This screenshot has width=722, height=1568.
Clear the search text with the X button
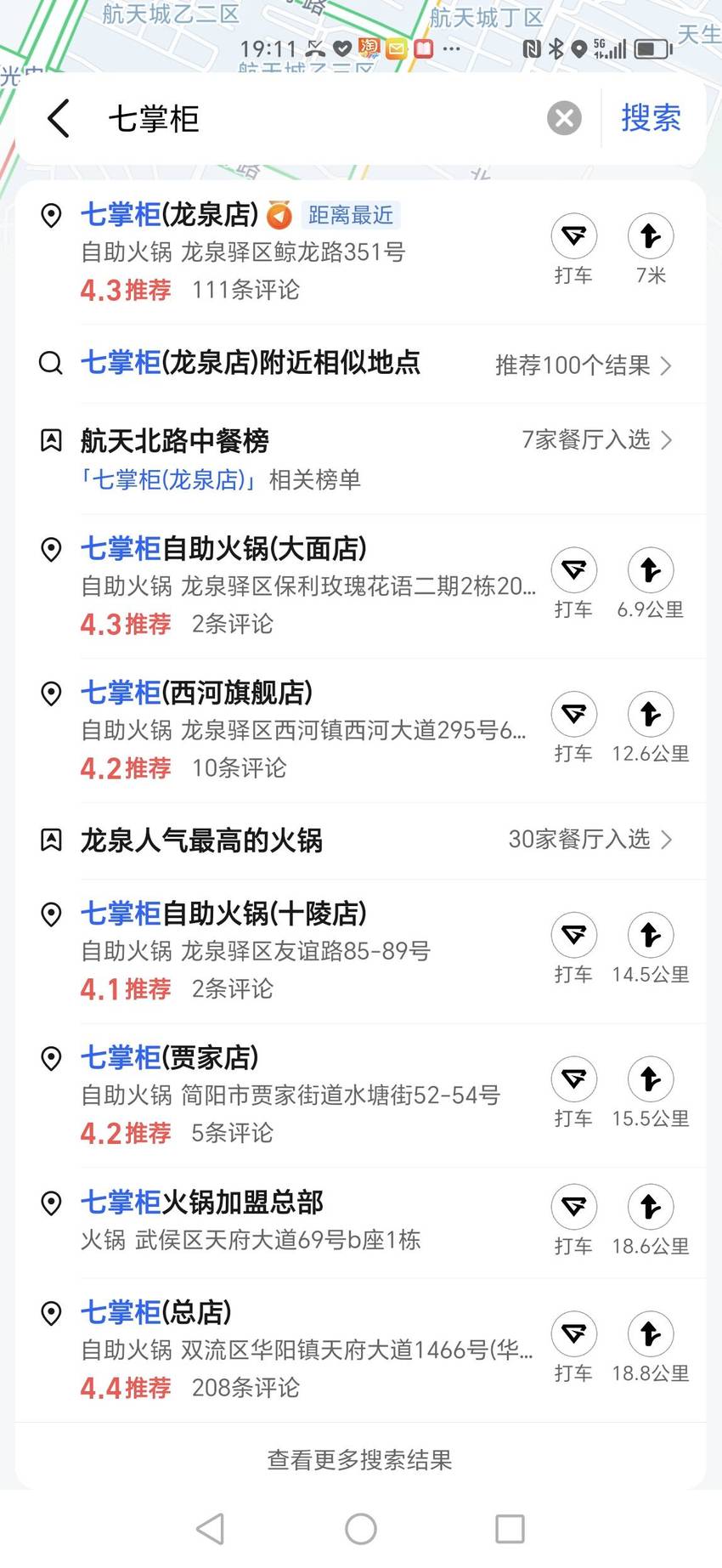(564, 118)
